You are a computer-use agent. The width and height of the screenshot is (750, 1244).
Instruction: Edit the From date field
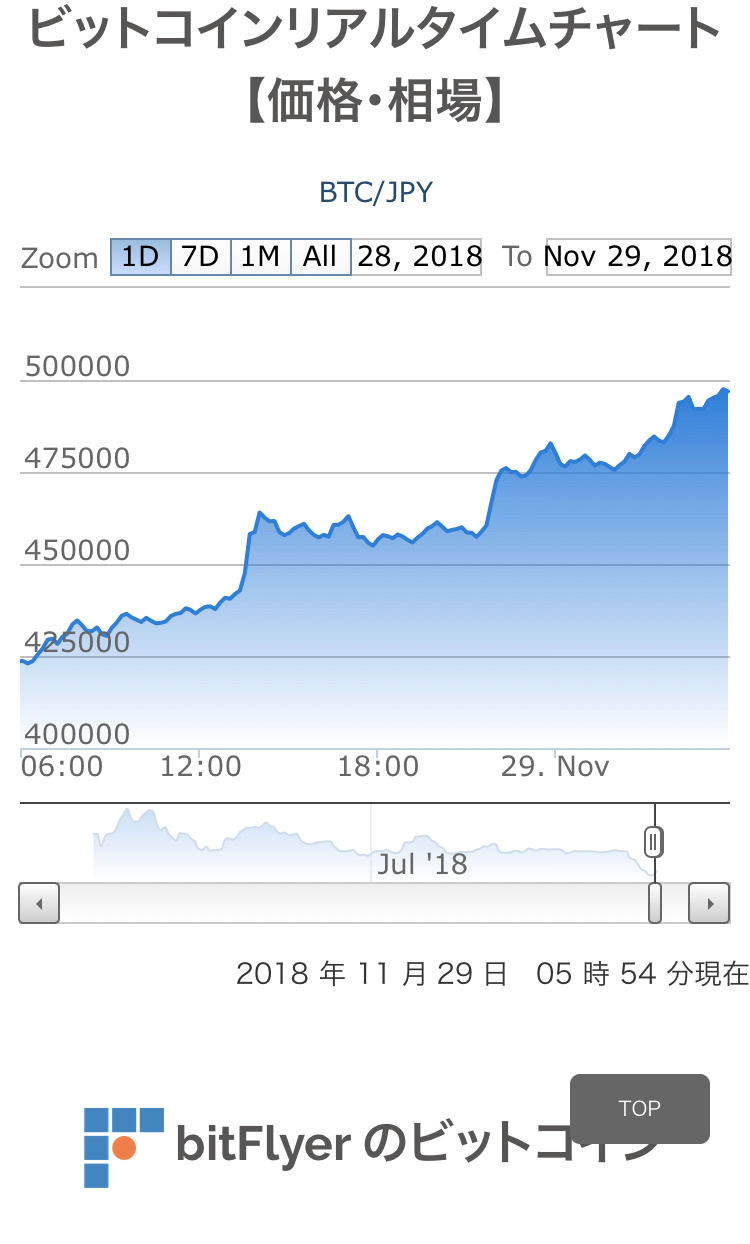click(x=417, y=257)
